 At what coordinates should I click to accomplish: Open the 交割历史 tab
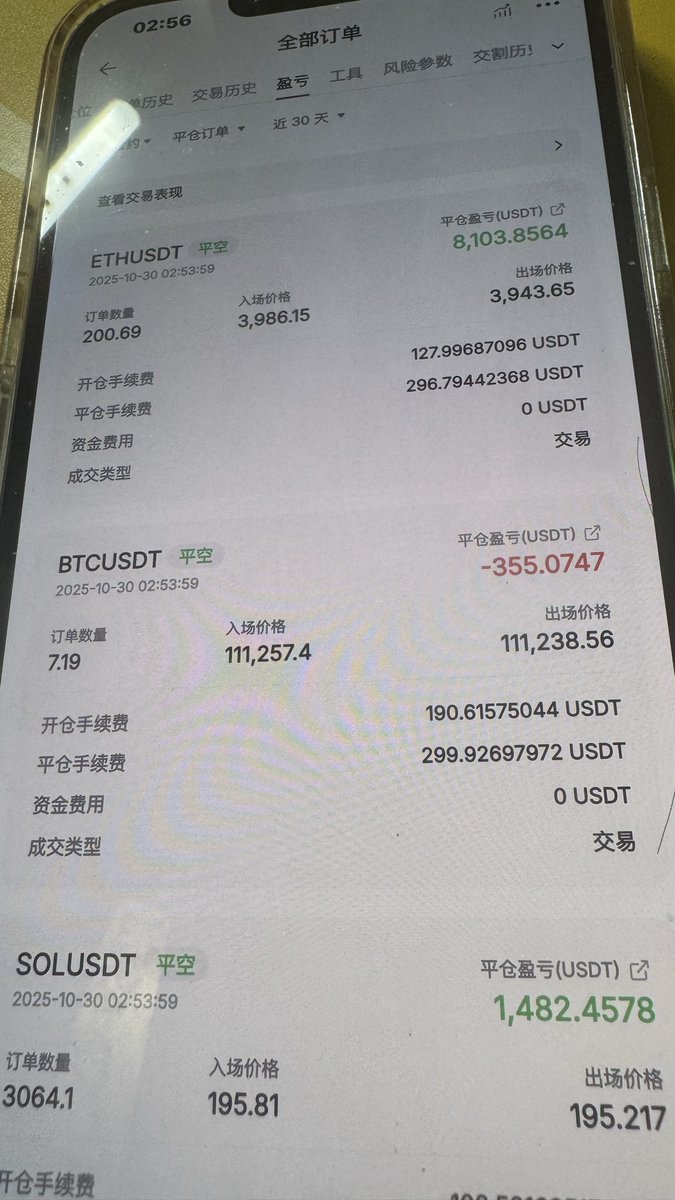click(x=502, y=57)
